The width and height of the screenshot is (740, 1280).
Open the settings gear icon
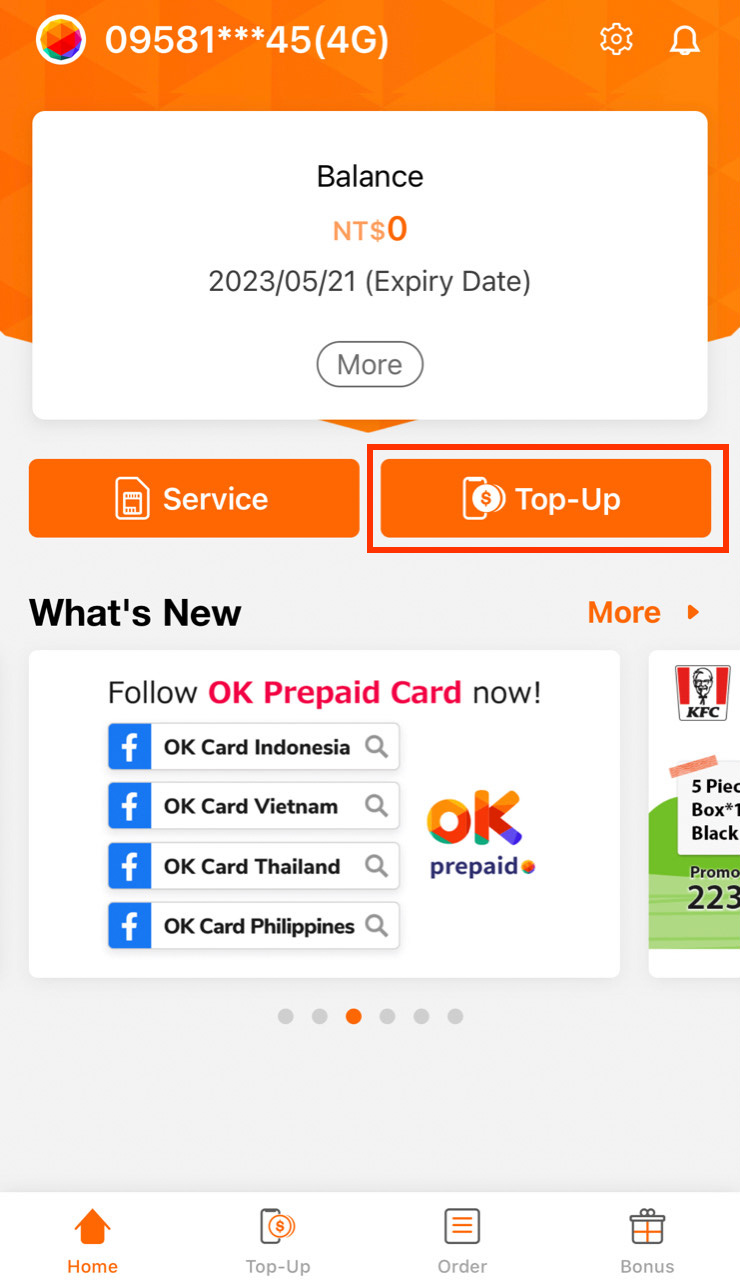(x=616, y=40)
